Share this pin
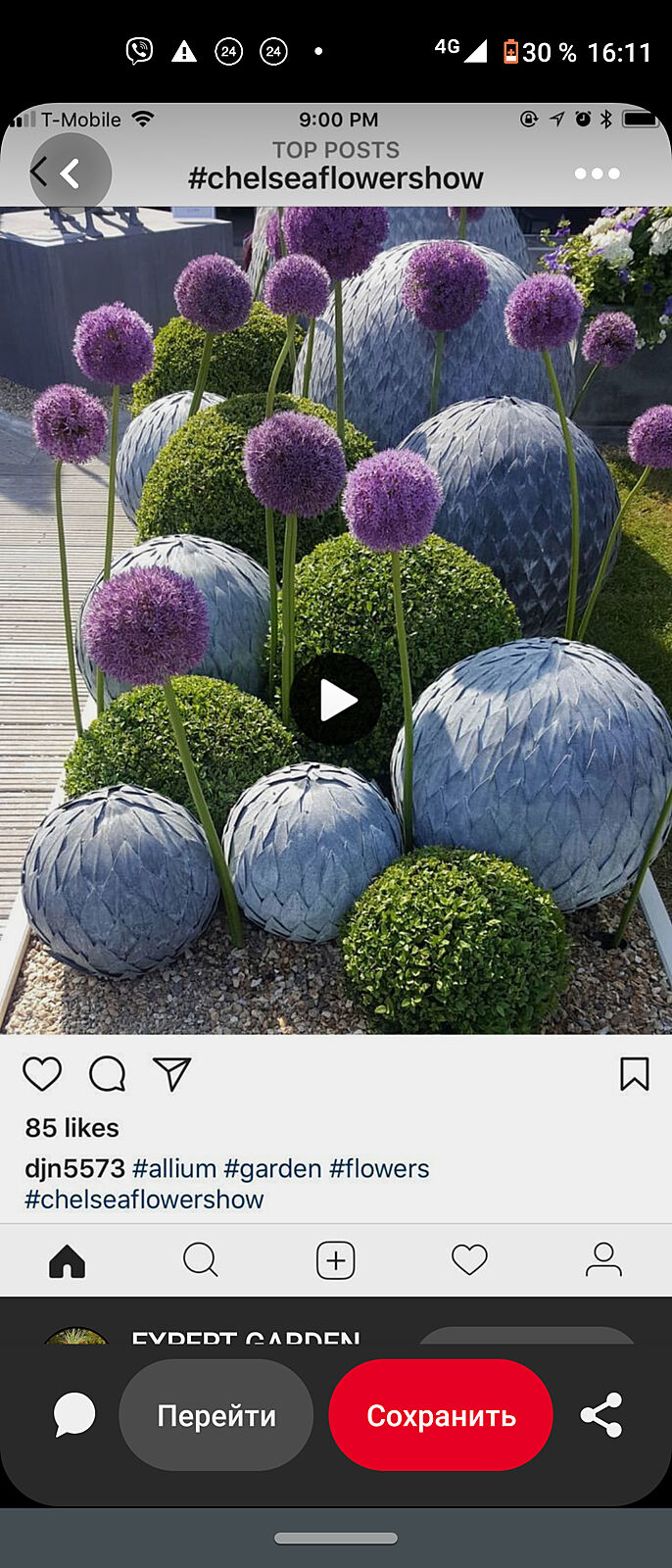The width and height of the screenshot is (672, 1568). coord(600,1415)
